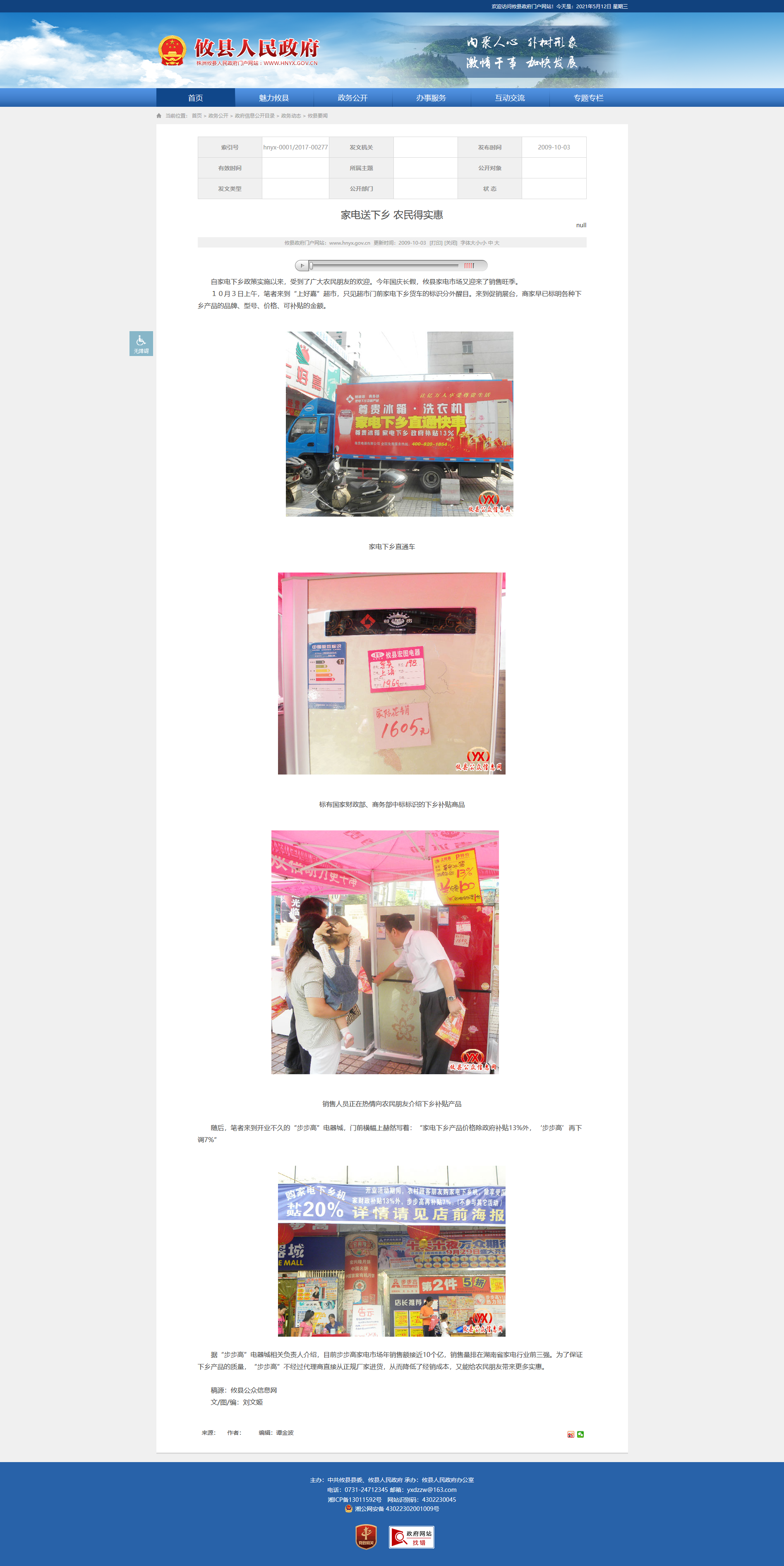Print the article with [打印]

coord(436,243)
